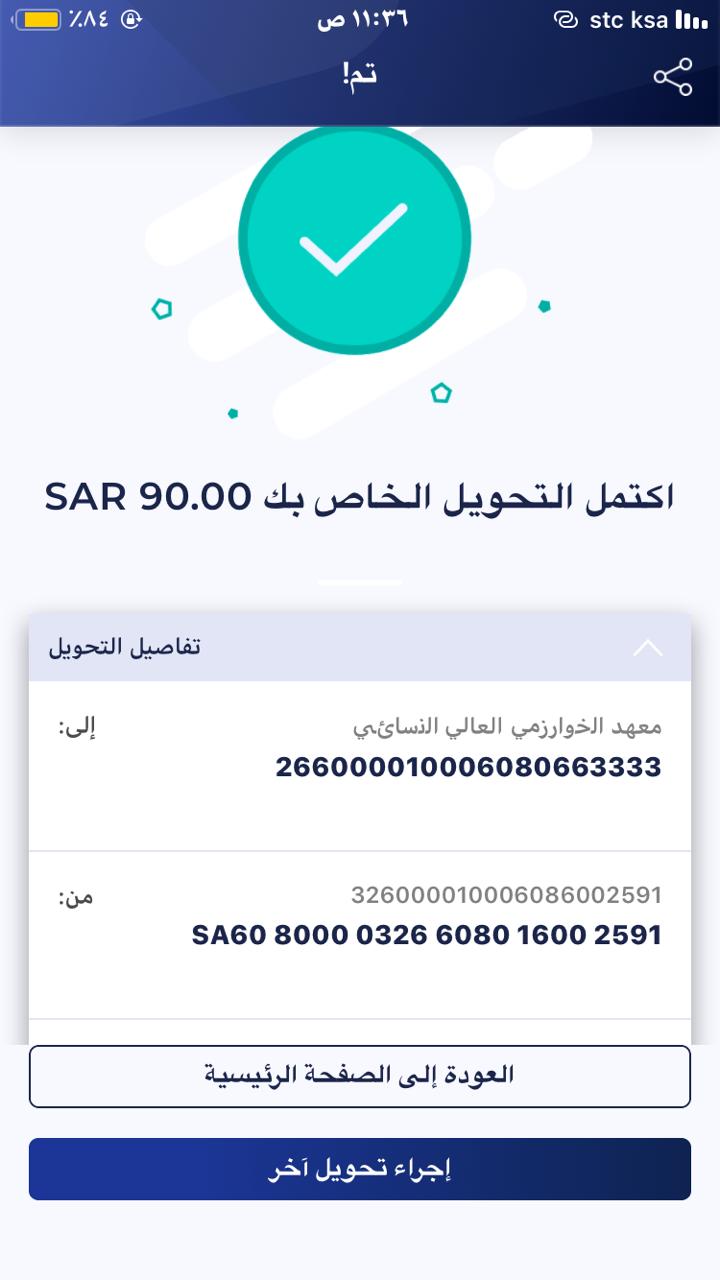Select إجراء تحويل آخر button

(360, 1169)
